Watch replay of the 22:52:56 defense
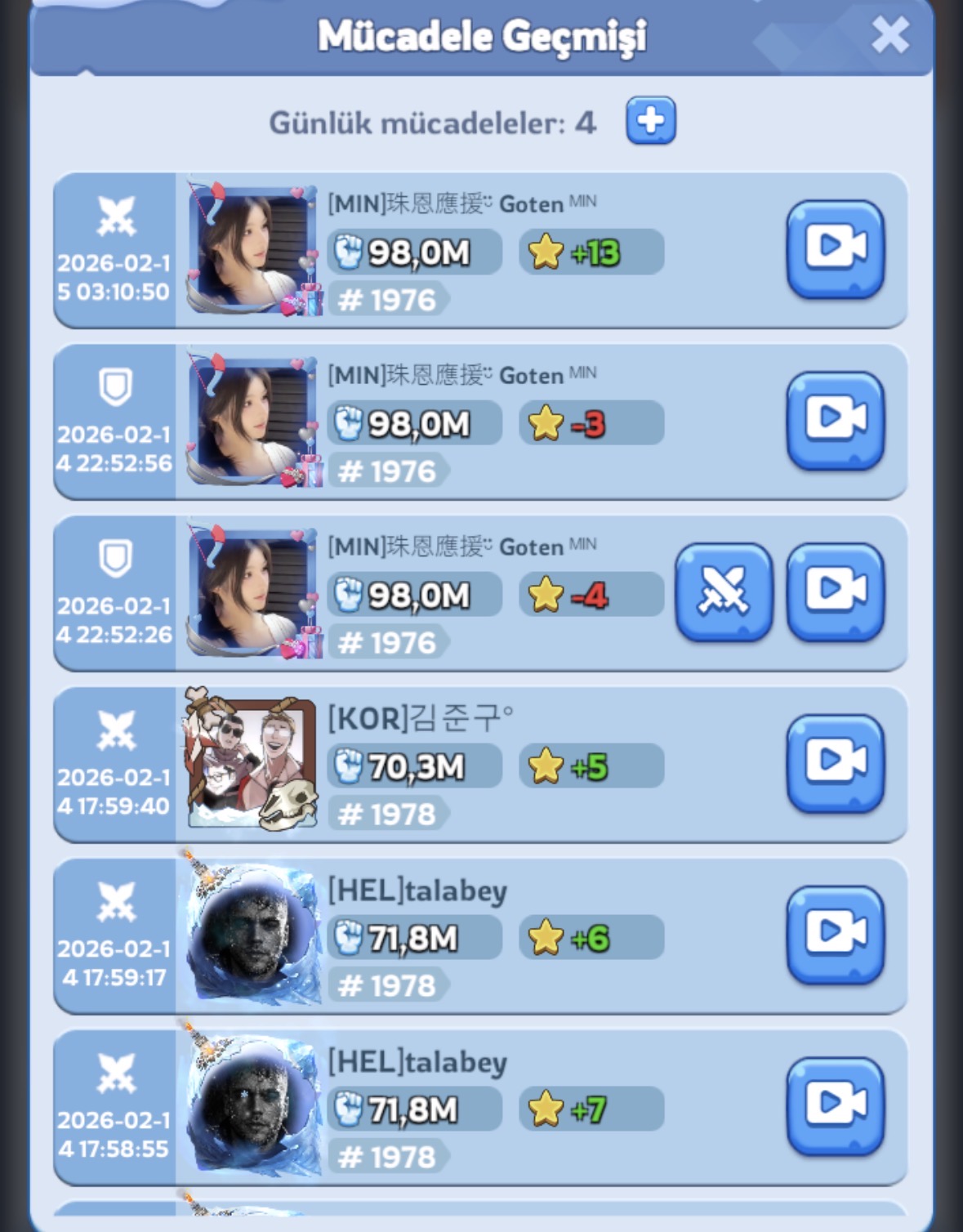The width and height of the screenshot is (963, 1232). (836, 420)
